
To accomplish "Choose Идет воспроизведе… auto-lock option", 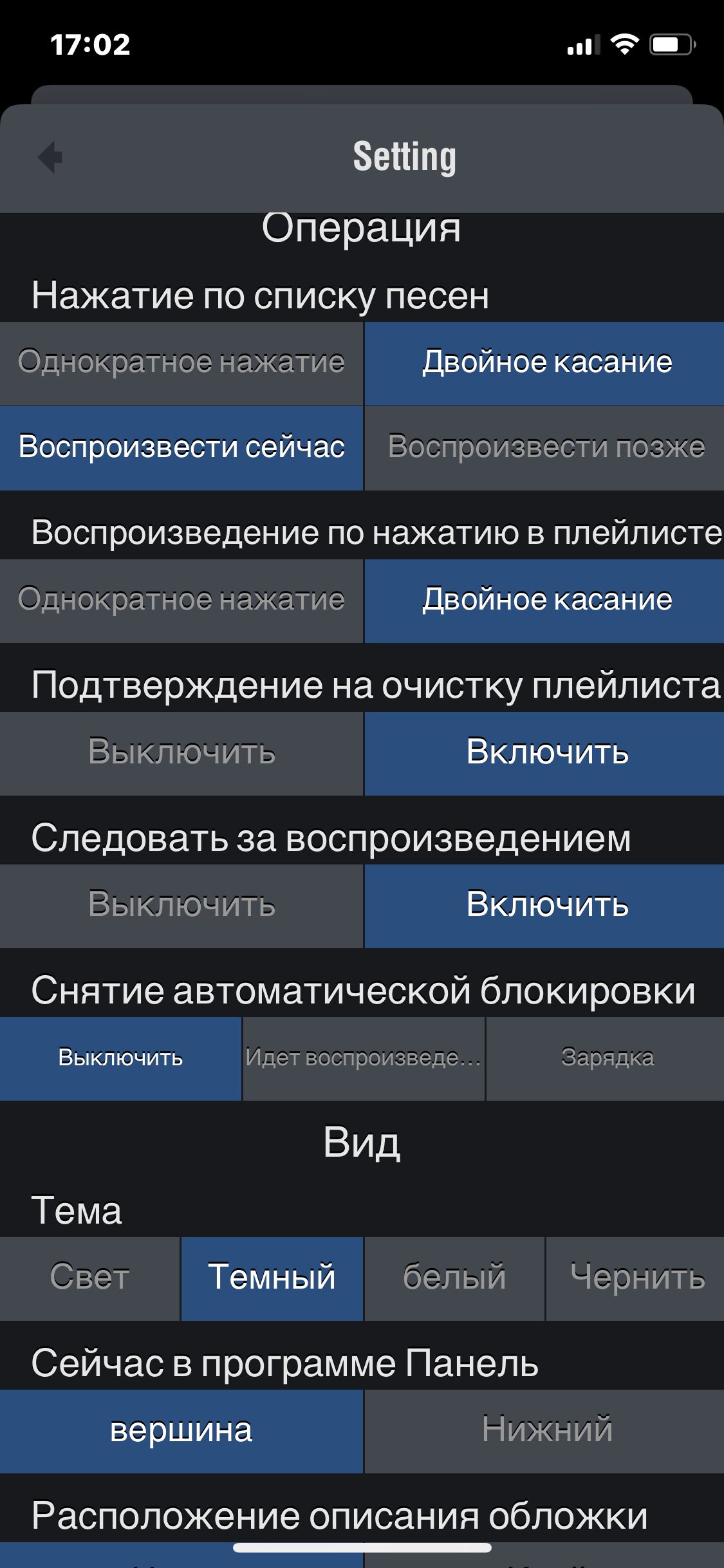I will click(364, 1059).
